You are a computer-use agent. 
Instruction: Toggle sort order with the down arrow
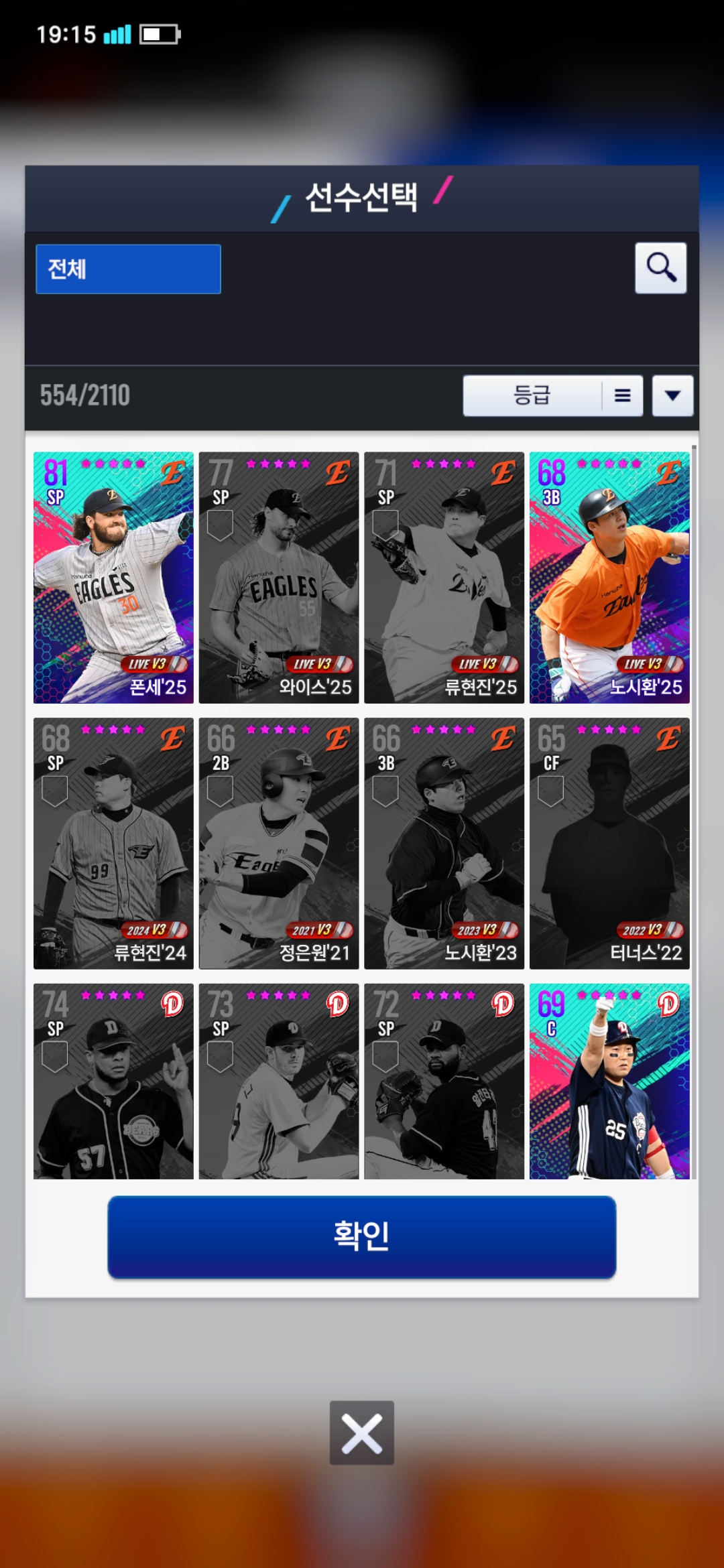(672, 395)
